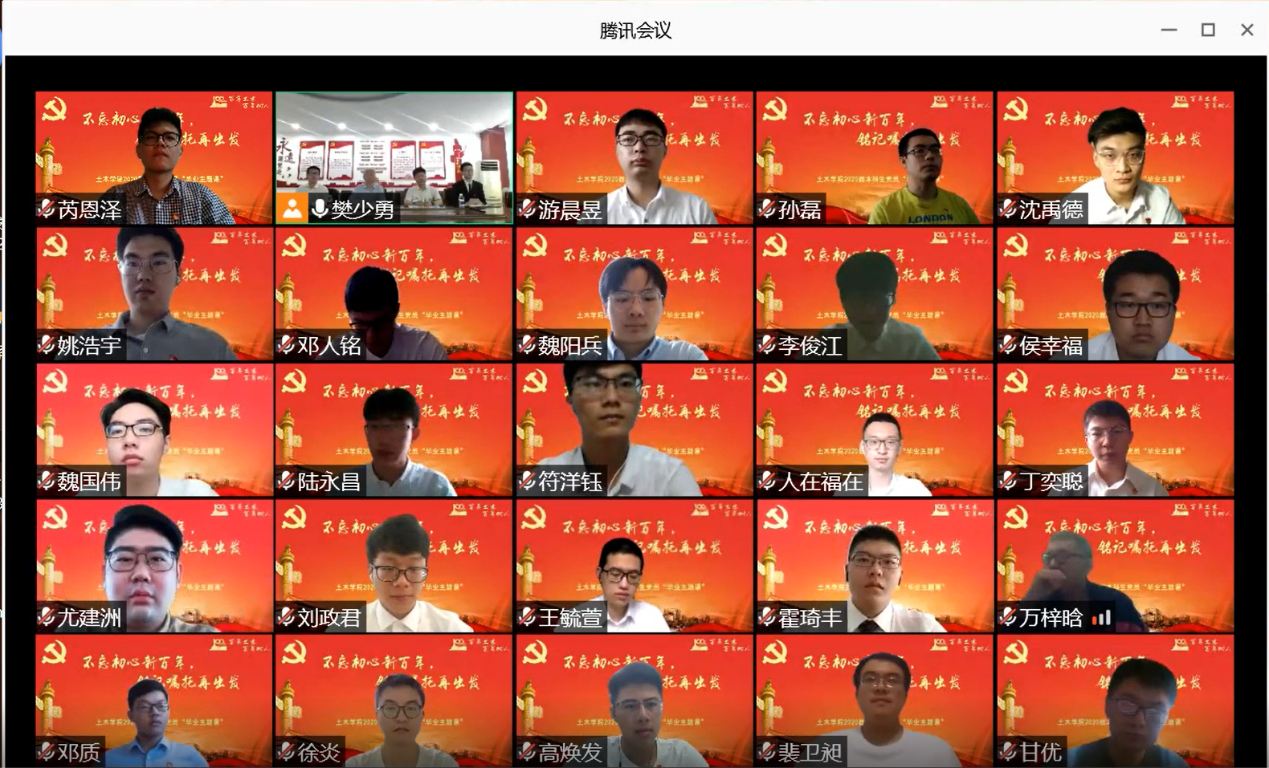Tap 刘政君's video tile
The height and width of the screenshot is (768, 1269).
394,565
